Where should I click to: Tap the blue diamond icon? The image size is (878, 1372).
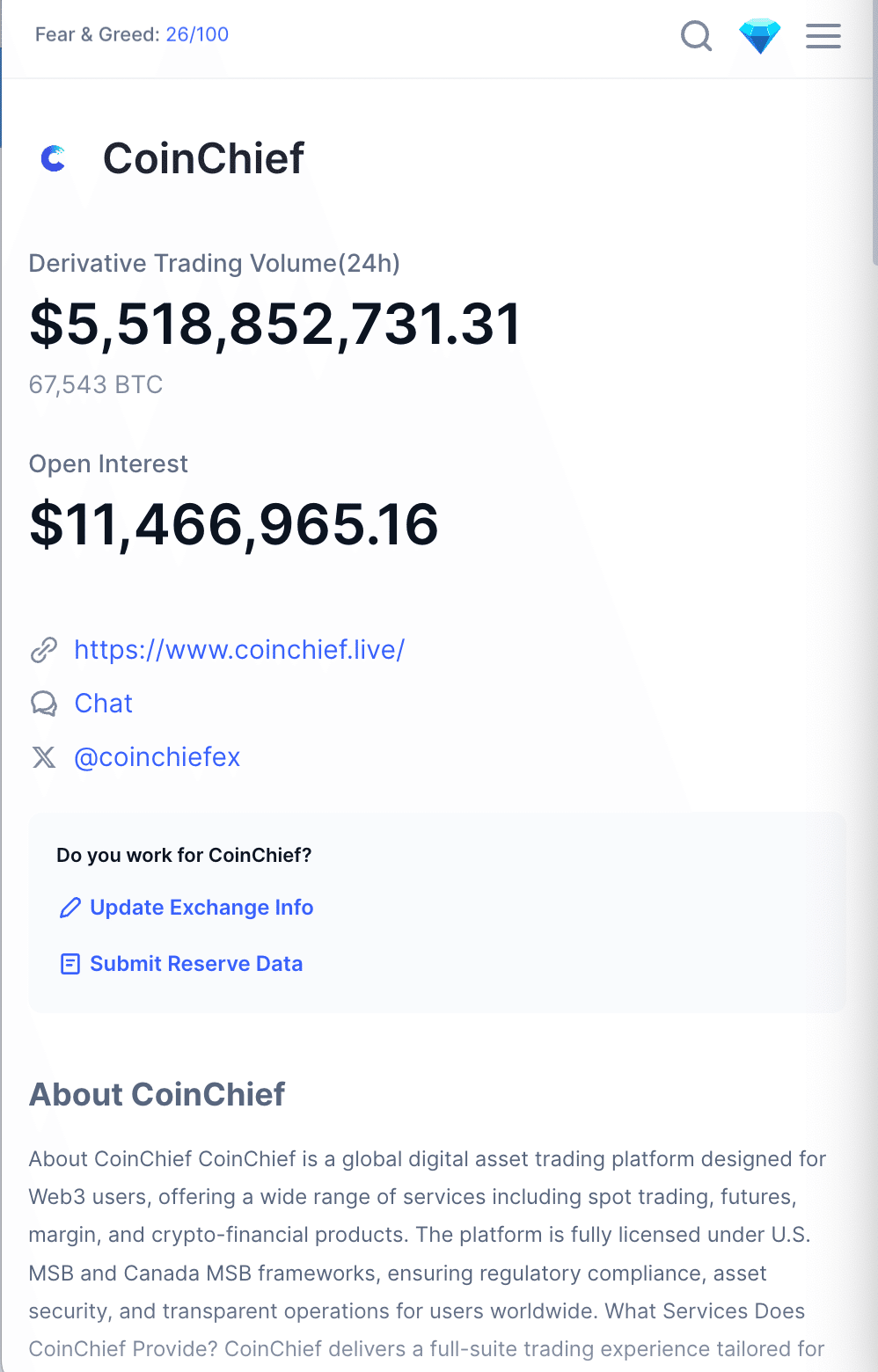[760, 36]
